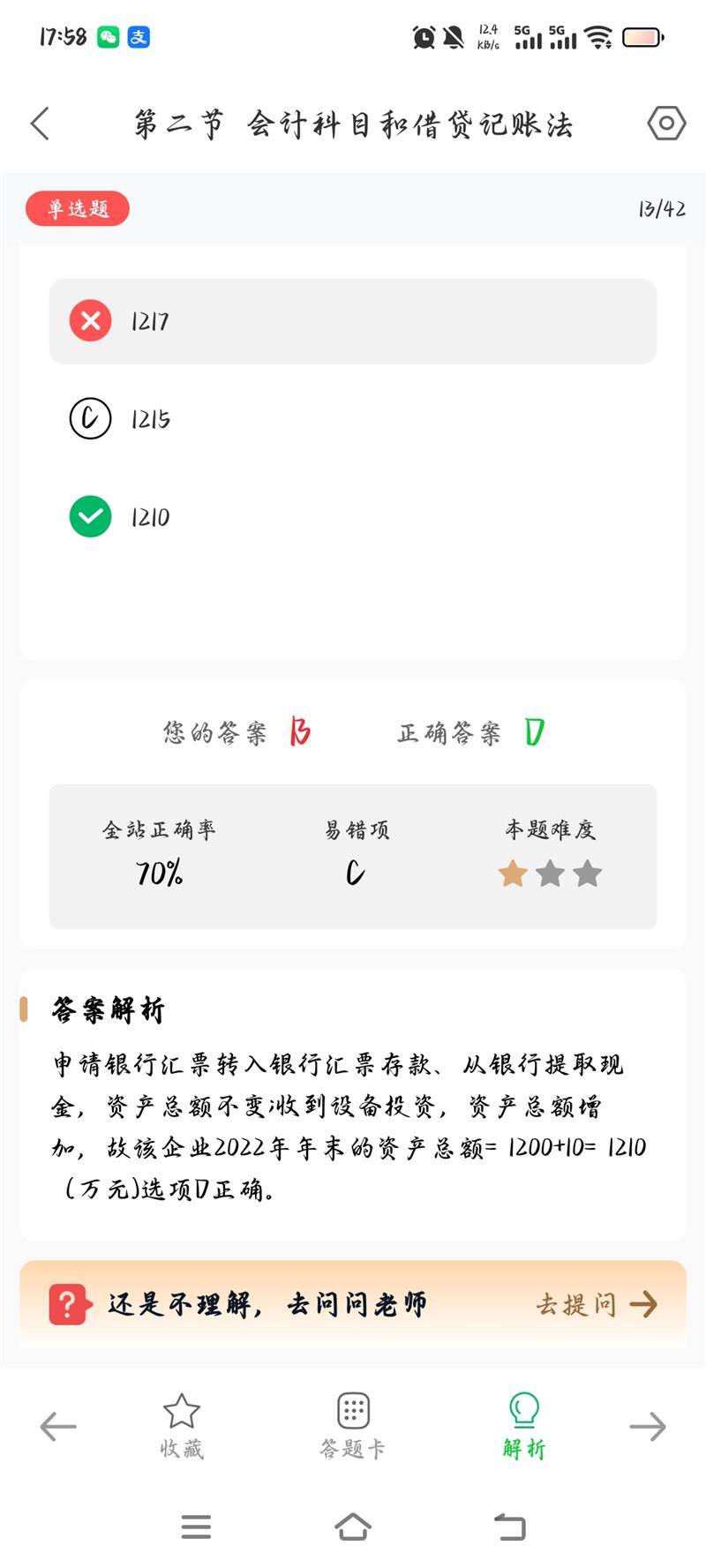The height and width of the screenshot is (1568, 706).
Task: Open the 答题卡 answer sheet
Action: click(x=353, y=1424)
